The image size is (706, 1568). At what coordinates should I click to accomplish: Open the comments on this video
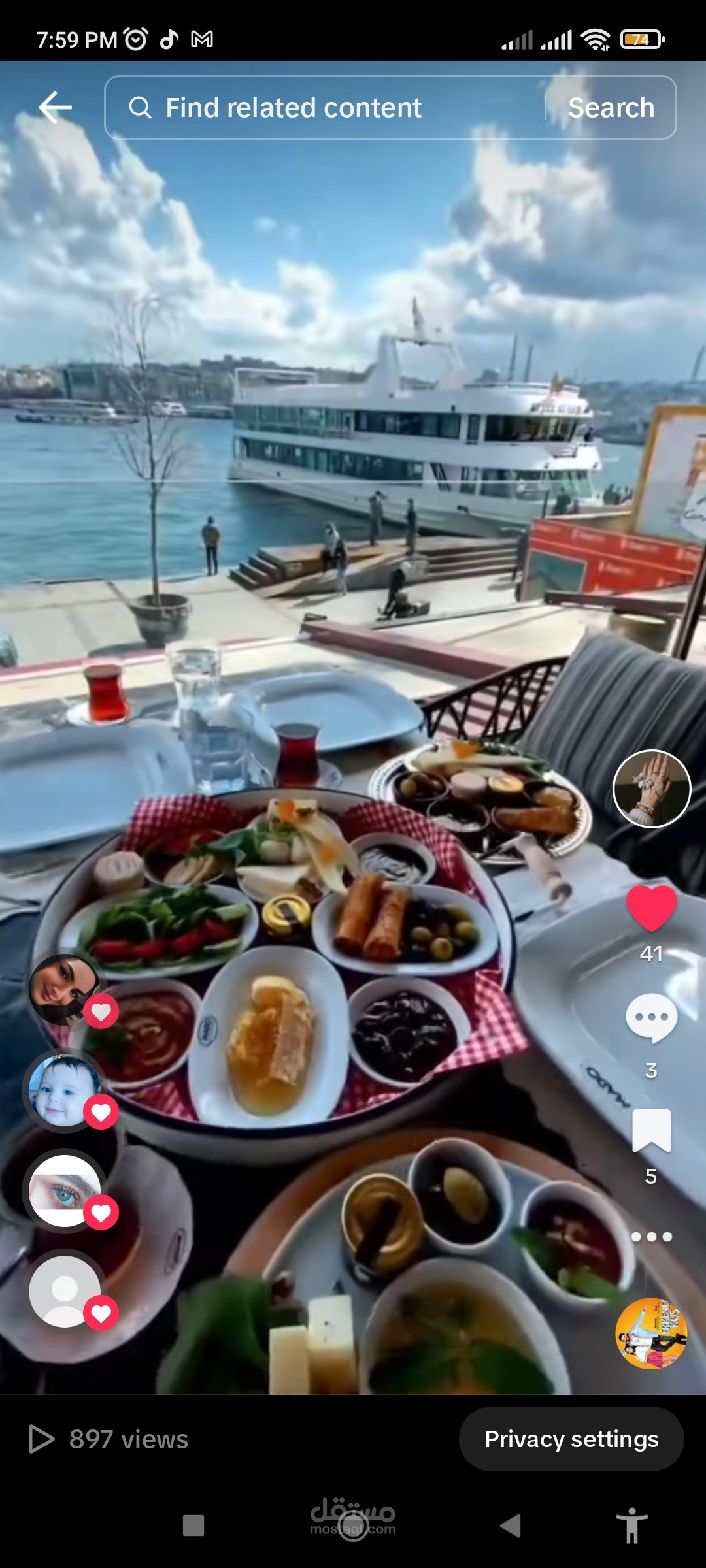651,1018
